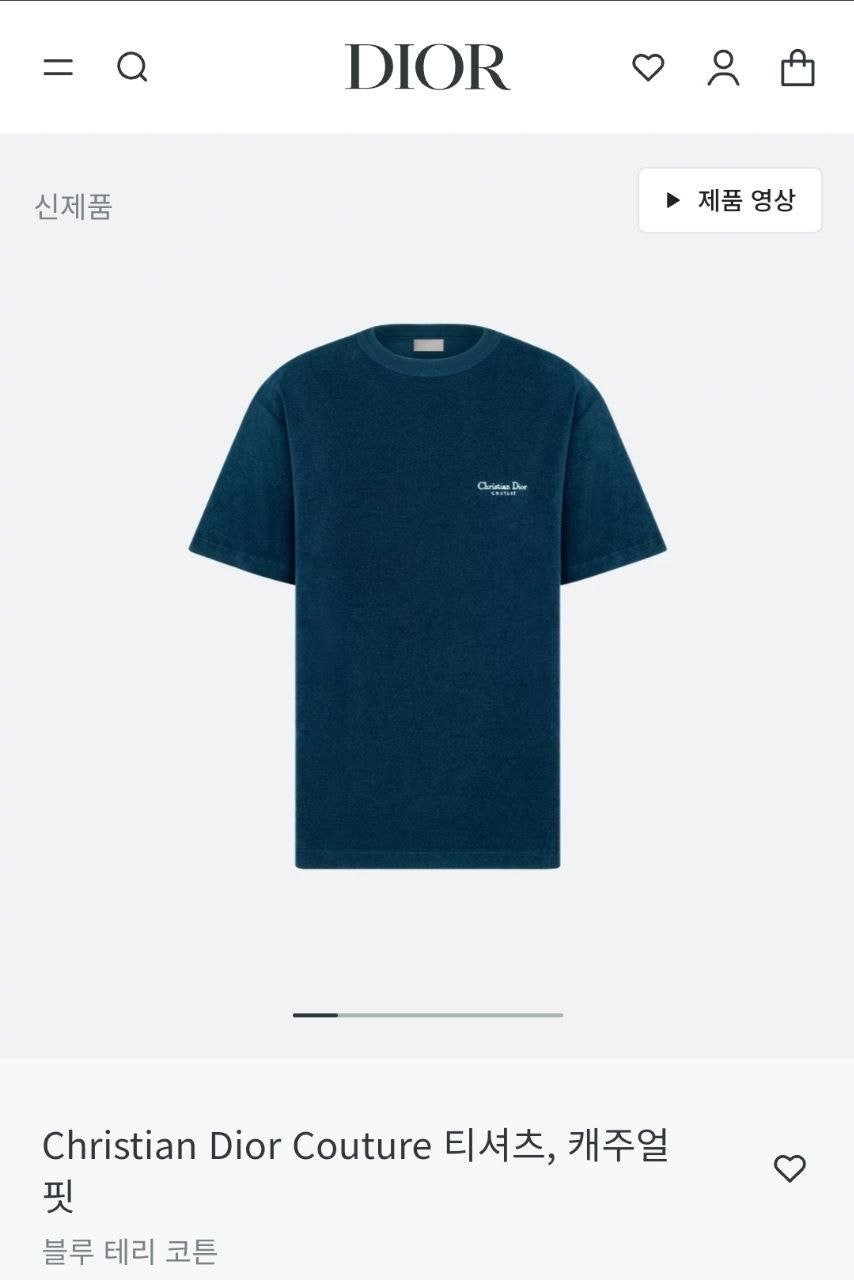Add Christian Dior Couture T-shirt to wishlist
The width and height of the screenshot is (854, 1280).
(x=789, y=1168)
